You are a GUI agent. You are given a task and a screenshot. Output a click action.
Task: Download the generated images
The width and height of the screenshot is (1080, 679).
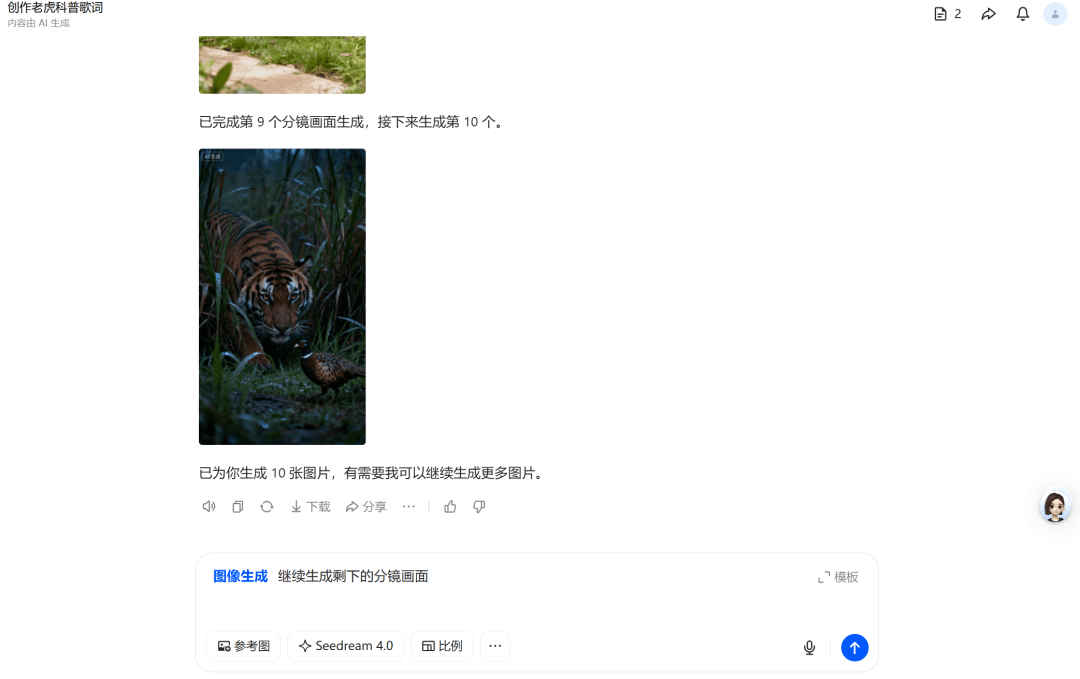click(310, 507)
